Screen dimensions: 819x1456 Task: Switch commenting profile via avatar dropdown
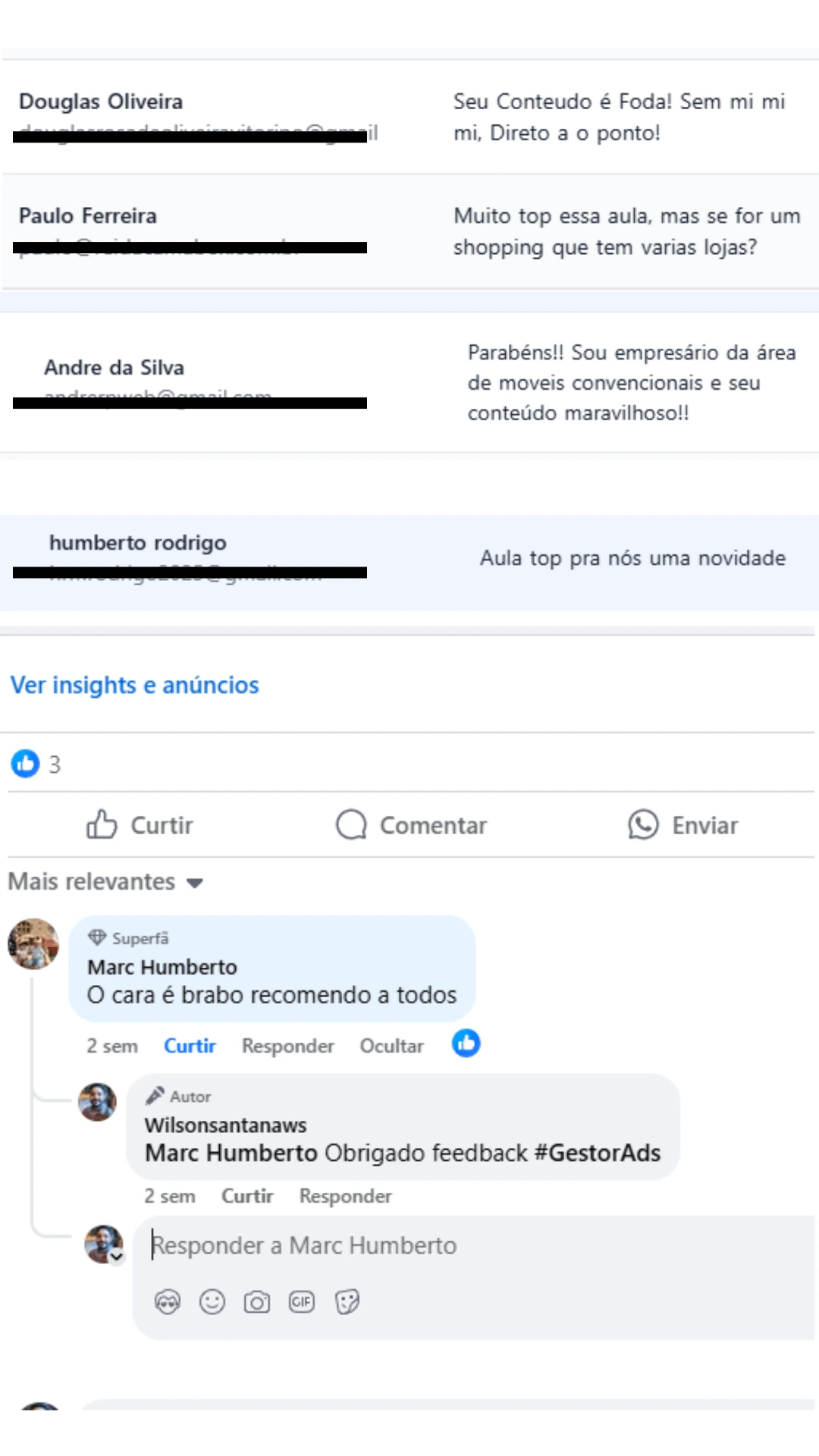pos(115,1257)
